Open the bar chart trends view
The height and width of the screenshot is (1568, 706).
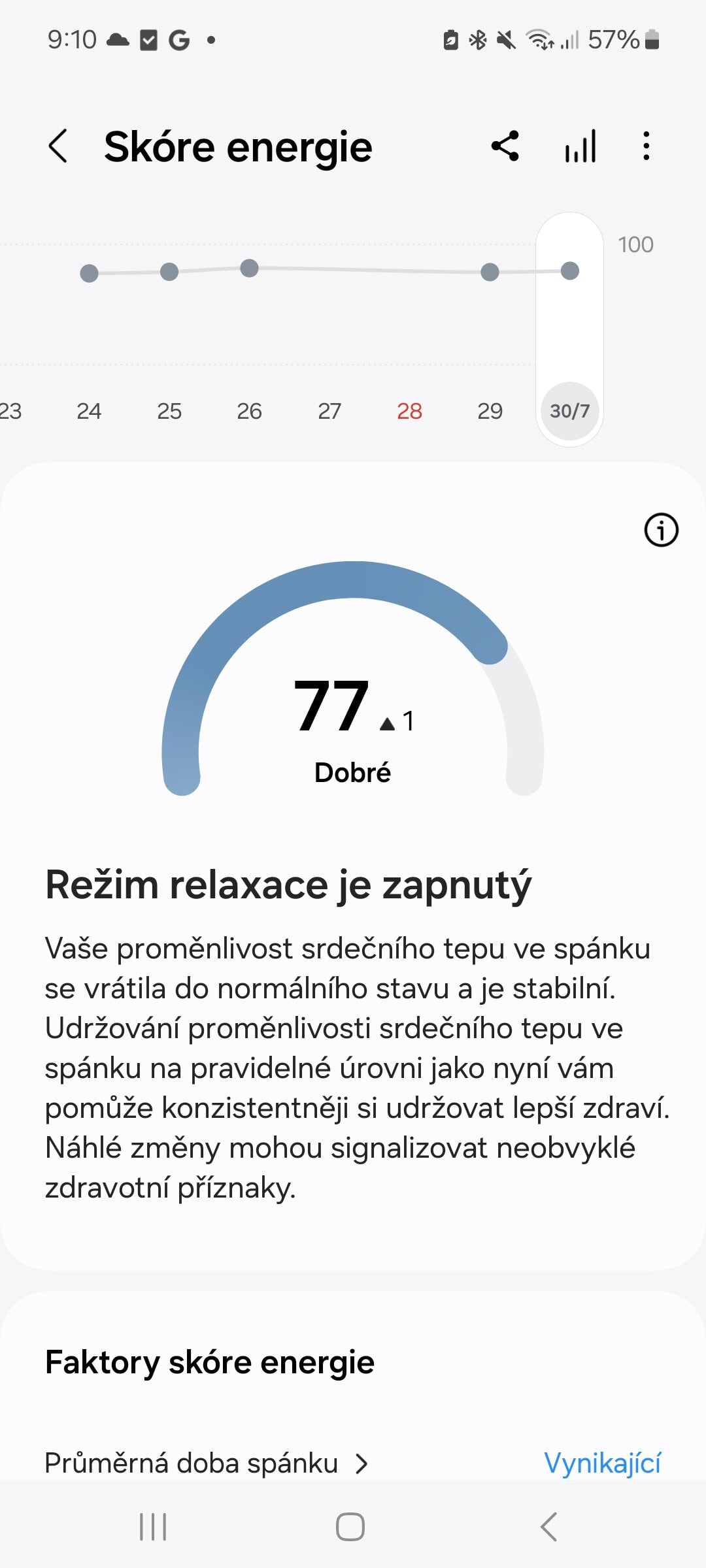tap(580, 146)
